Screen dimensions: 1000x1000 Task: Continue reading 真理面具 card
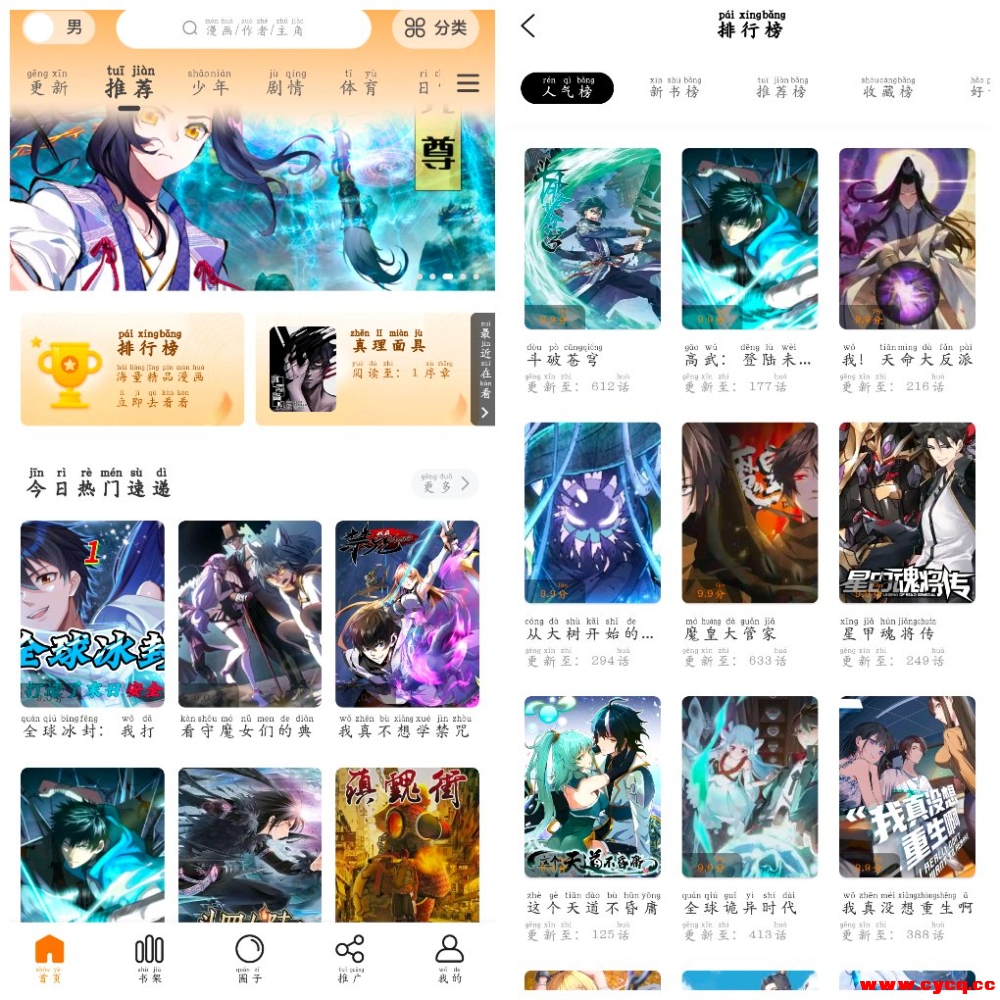[362, 369]
